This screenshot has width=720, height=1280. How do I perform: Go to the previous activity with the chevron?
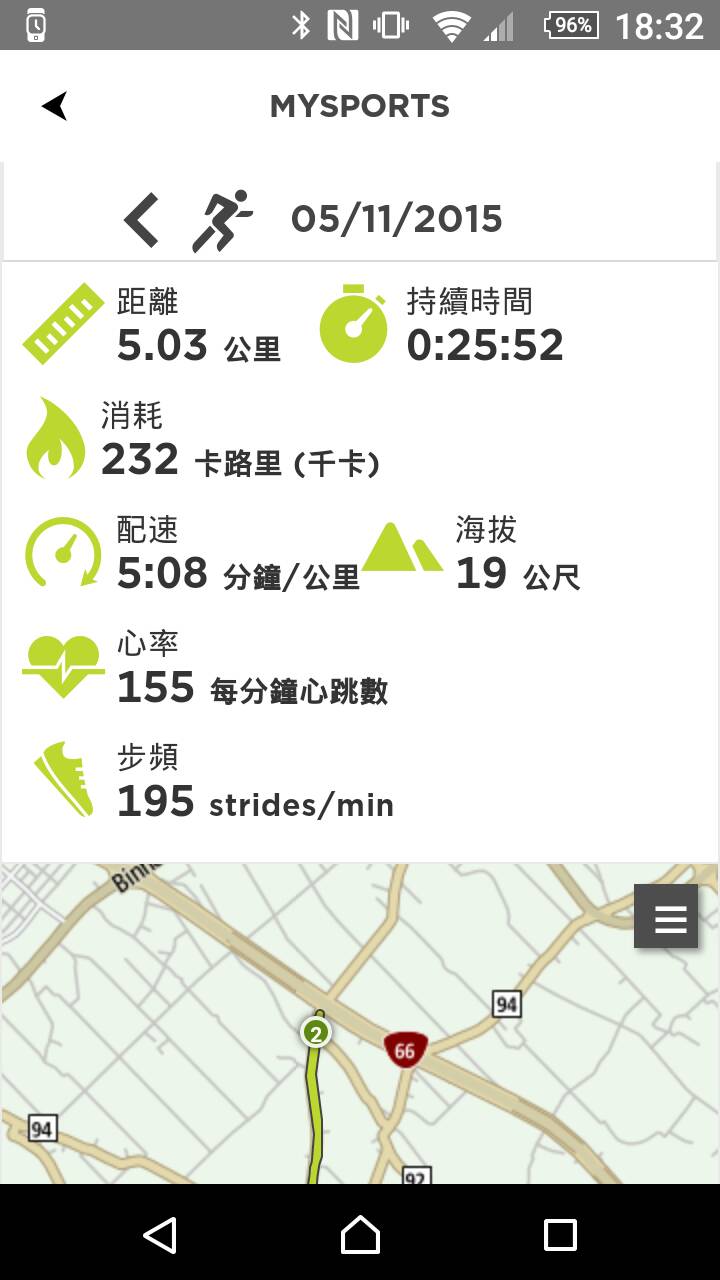142,220
